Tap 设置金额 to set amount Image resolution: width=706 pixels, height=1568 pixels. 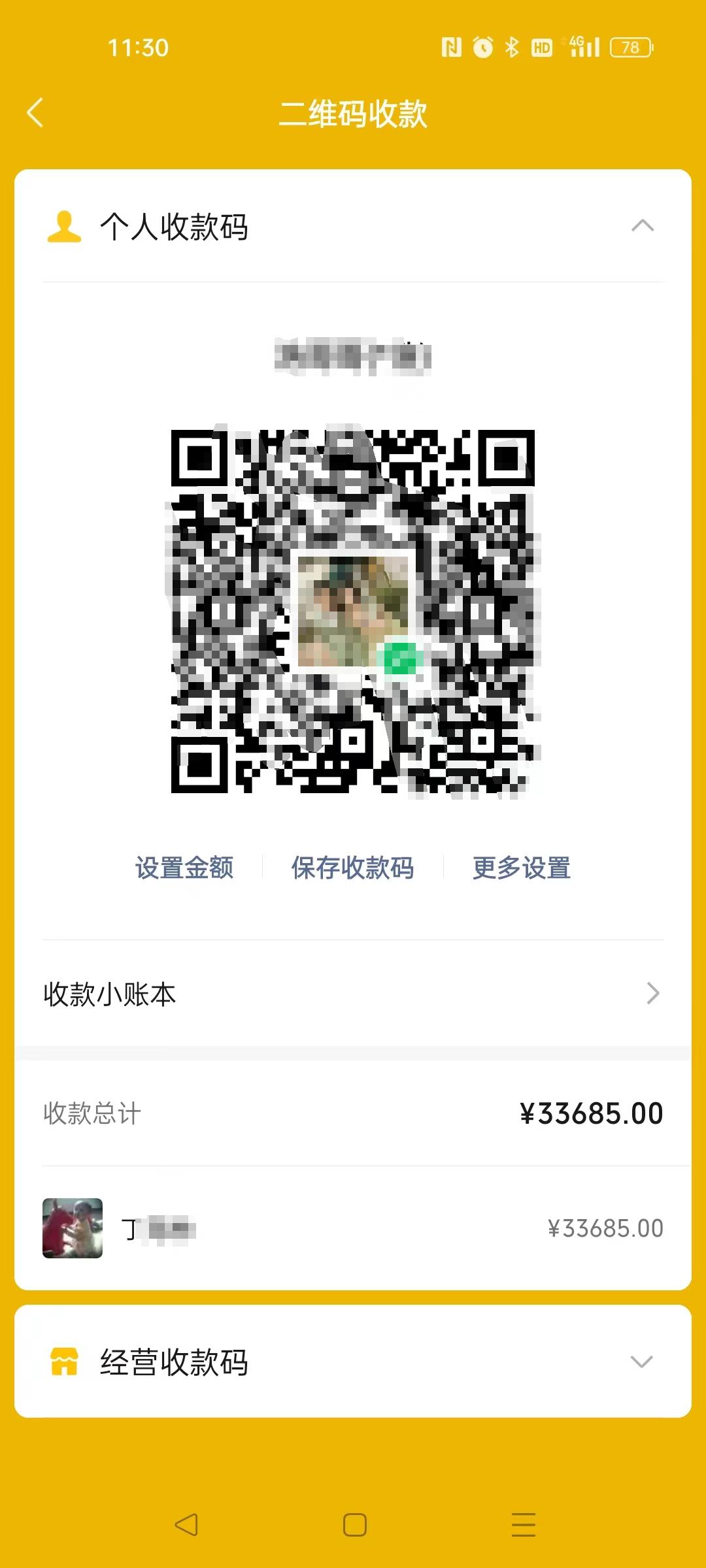pyautogui.click(x=184, y=868)
